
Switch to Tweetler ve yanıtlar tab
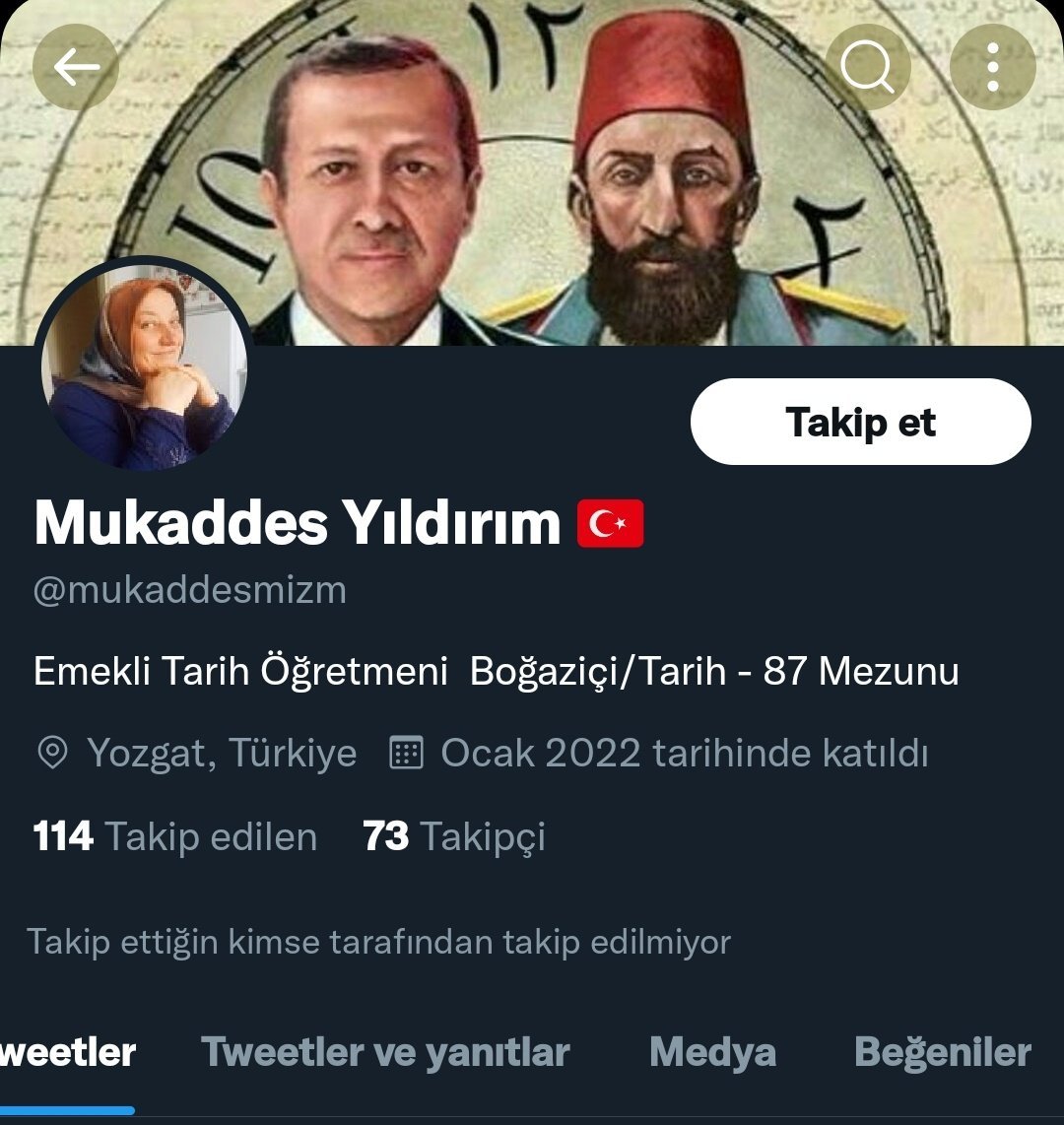(385, 1052)
